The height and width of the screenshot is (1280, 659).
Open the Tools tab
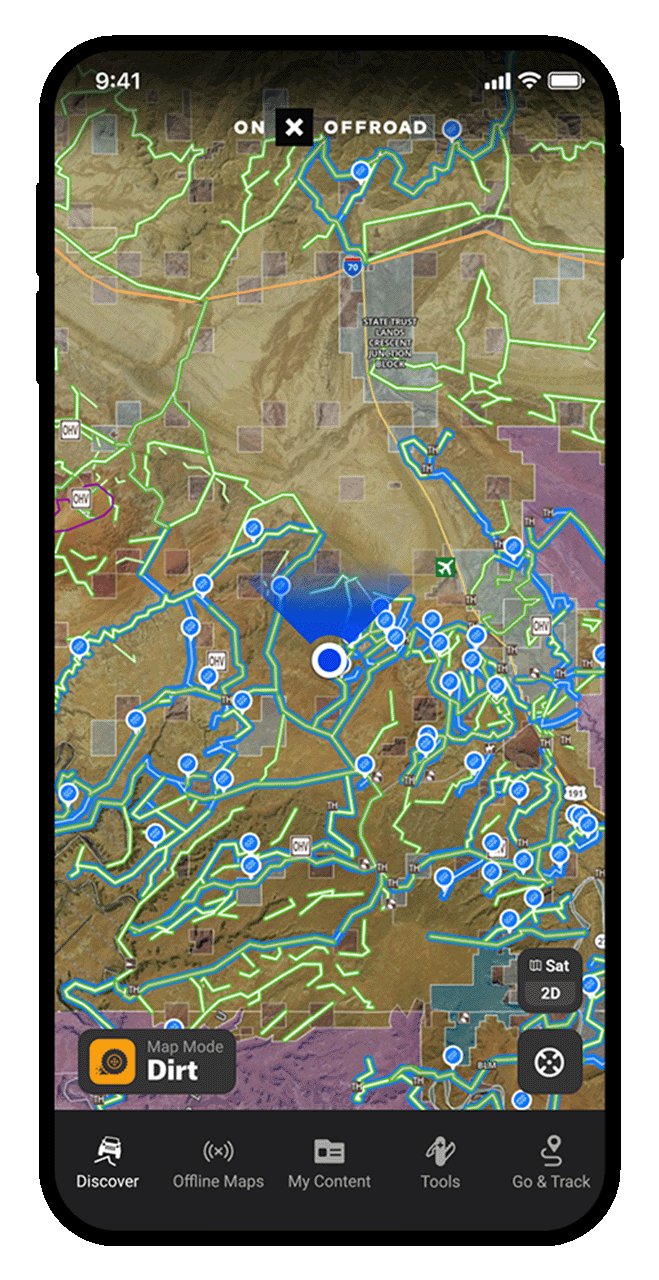[x=440, y=1164]
